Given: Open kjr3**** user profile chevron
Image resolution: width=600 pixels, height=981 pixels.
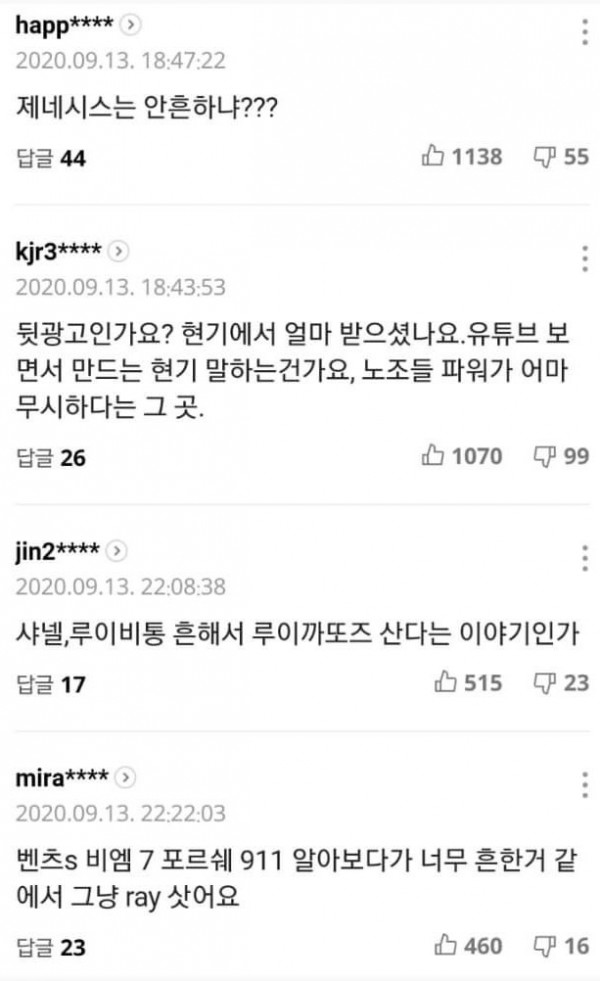Looking at the screenshot, I should tap(117, 251).
